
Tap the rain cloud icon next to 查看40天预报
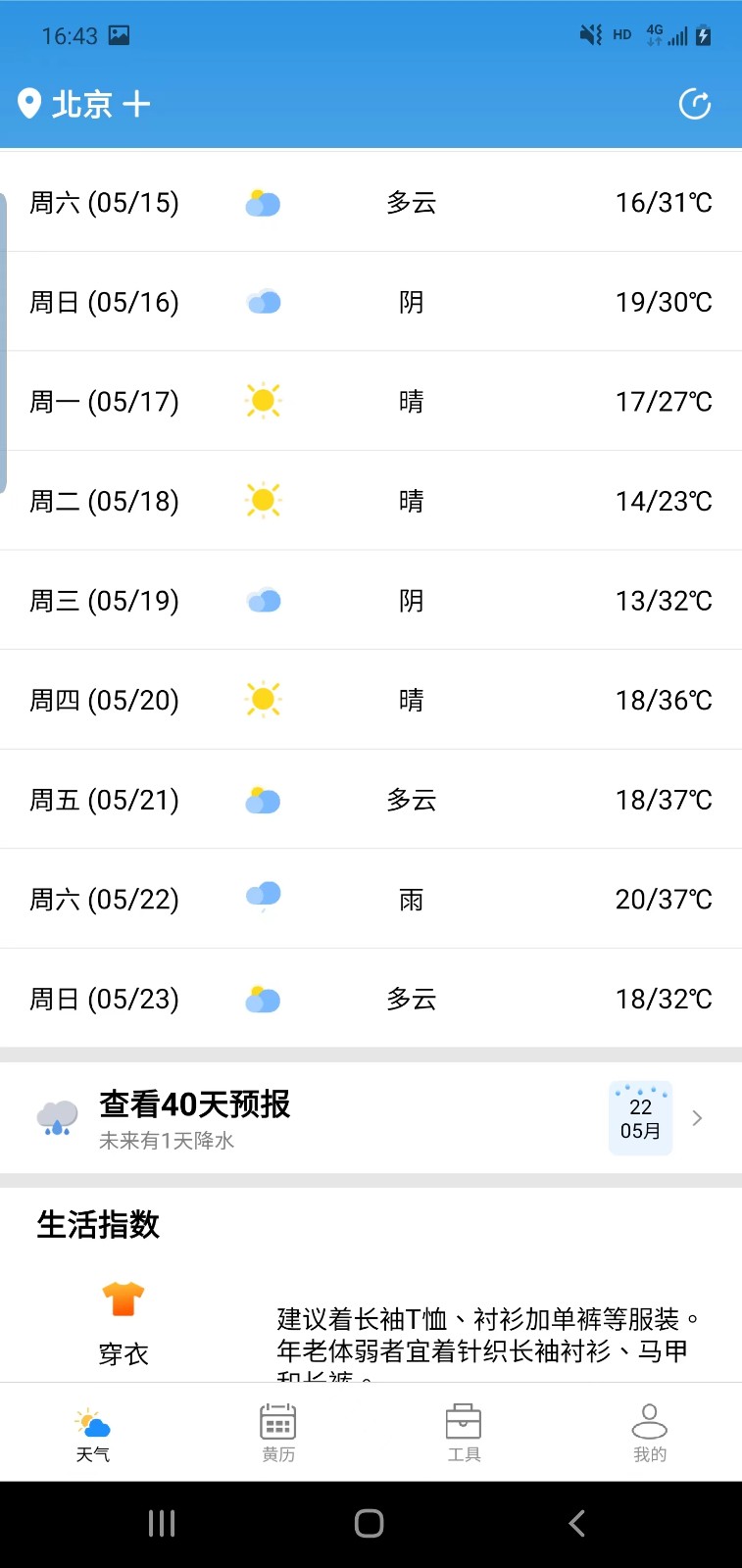(57, 1117)
